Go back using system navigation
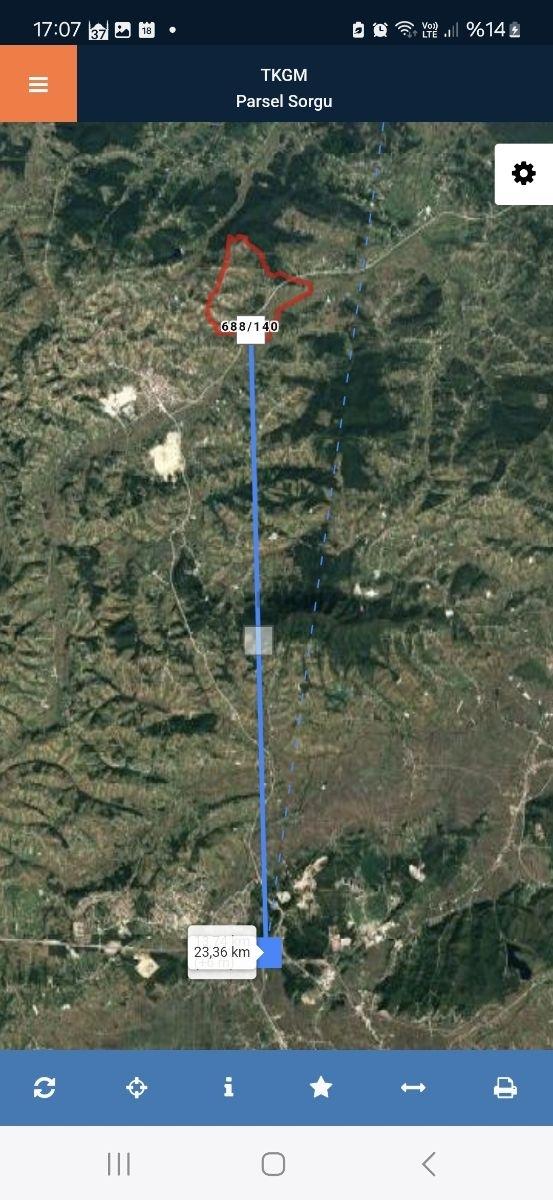The image size is (553, 1200). [x=429, y=1163]
